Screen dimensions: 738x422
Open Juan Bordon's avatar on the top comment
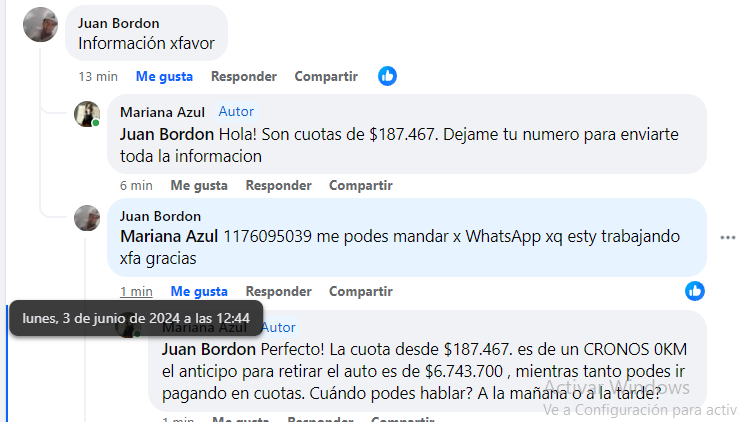[40, 25]
